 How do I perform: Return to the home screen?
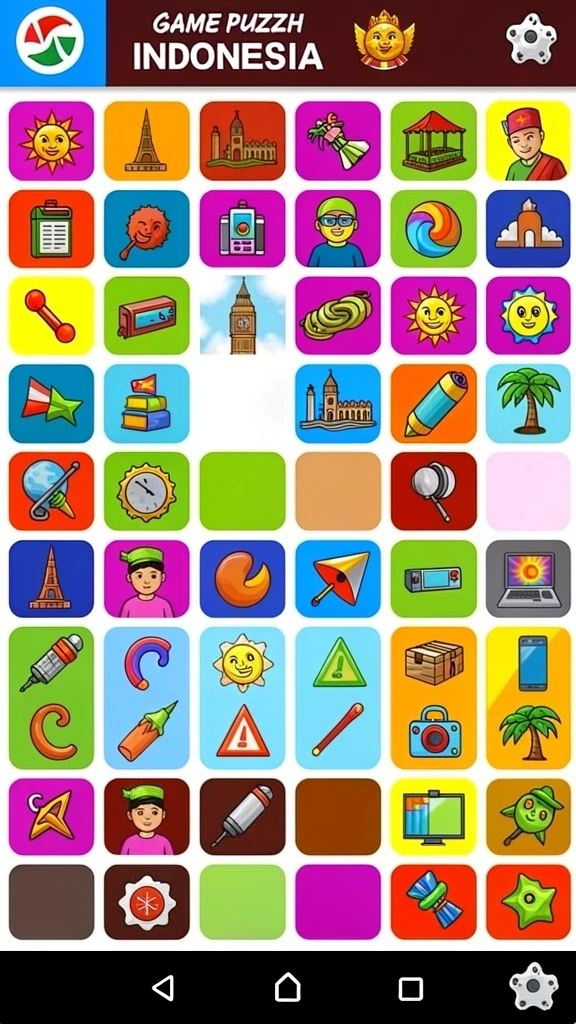287,987
